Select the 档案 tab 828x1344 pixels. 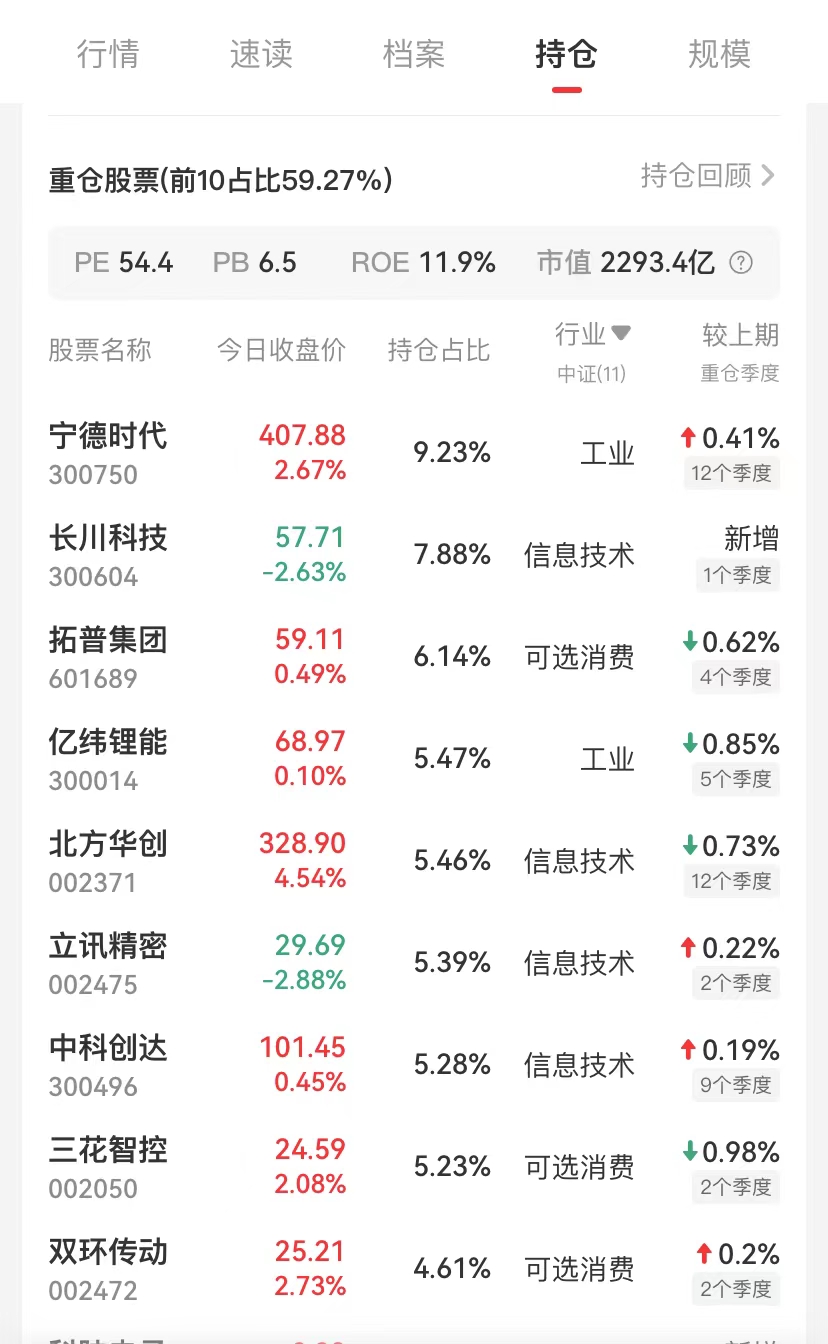pyautogui.click(x=413, y=56)
